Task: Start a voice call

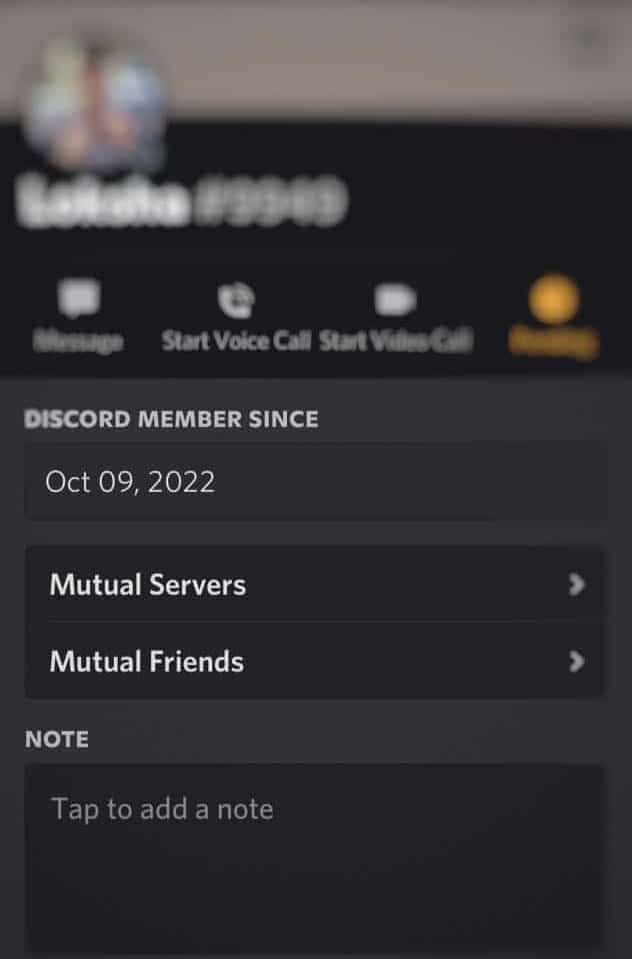Action: 236,316
